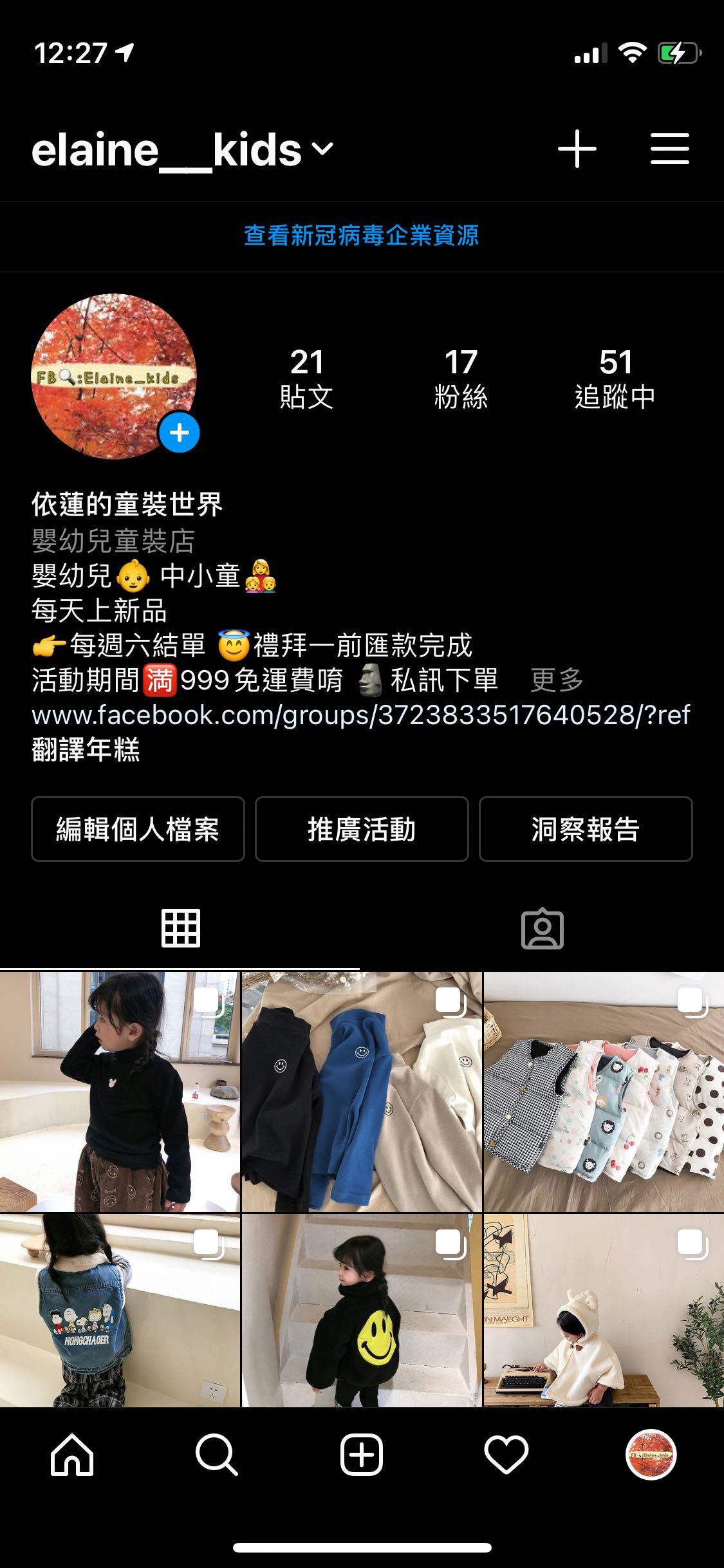View the 17 粉絲 followers list
The image size is (724, 1568).
[461, 378]
